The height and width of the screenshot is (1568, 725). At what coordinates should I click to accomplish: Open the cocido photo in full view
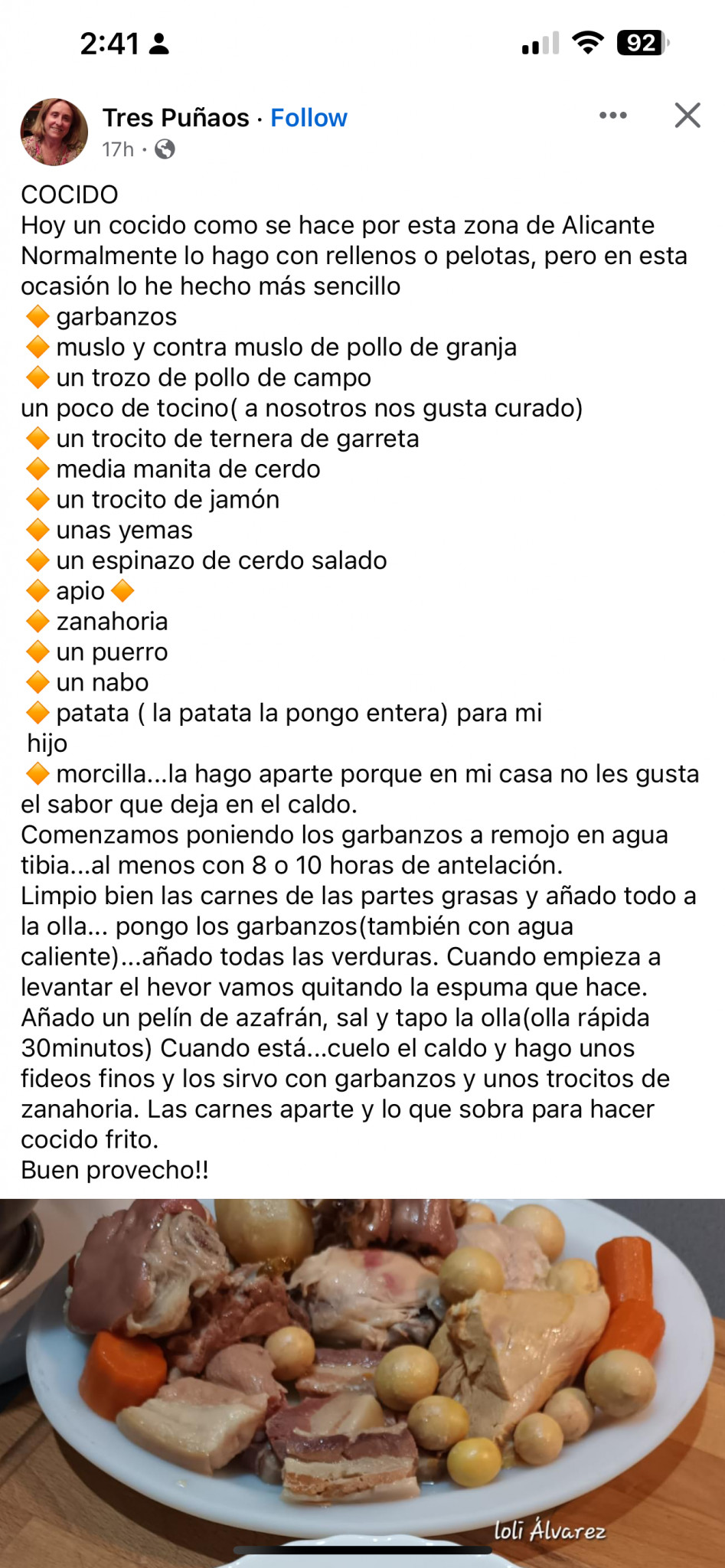click(x=362, y=1383)
